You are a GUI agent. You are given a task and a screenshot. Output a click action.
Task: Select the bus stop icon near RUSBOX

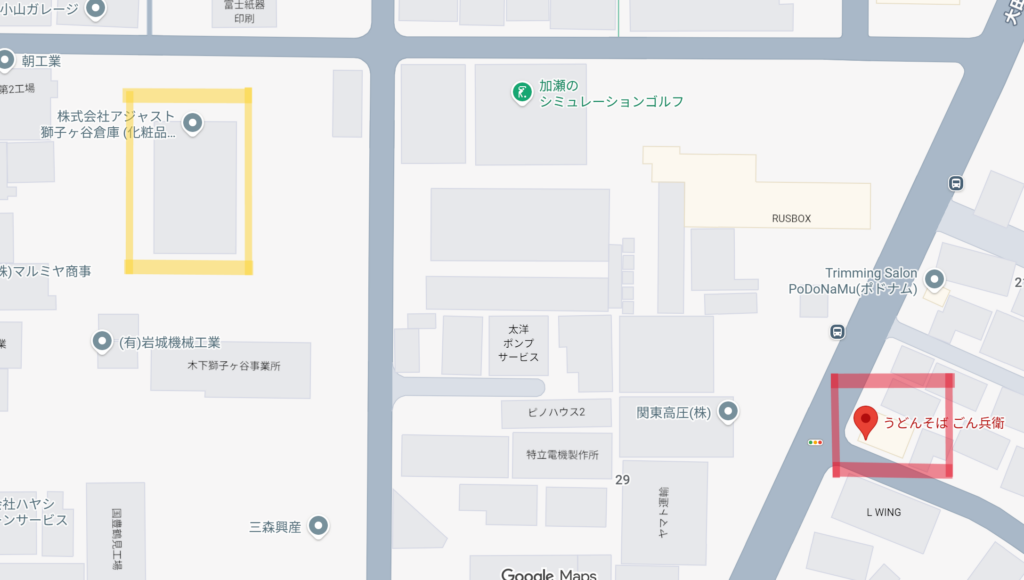click(956, 183)
